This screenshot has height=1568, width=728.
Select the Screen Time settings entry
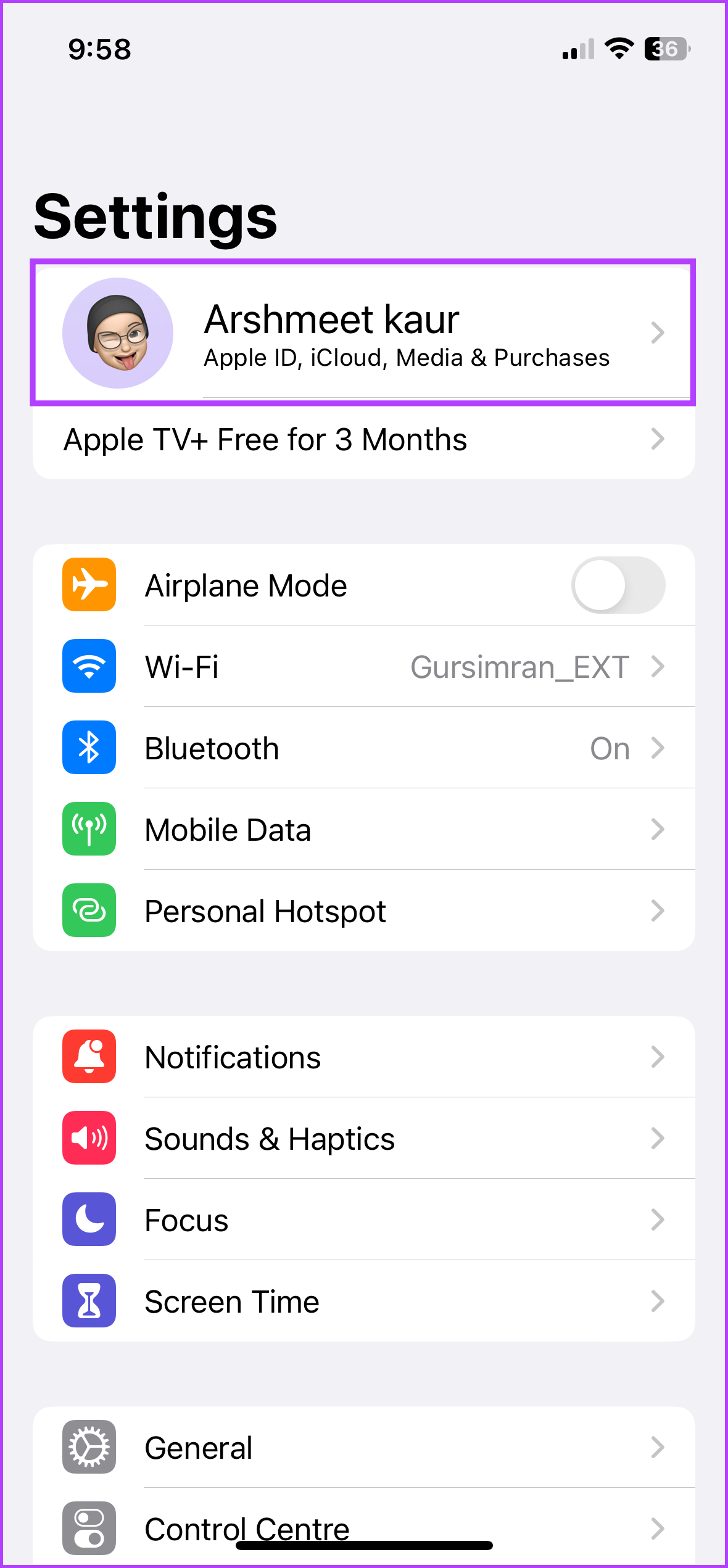tap(364, 1302)
